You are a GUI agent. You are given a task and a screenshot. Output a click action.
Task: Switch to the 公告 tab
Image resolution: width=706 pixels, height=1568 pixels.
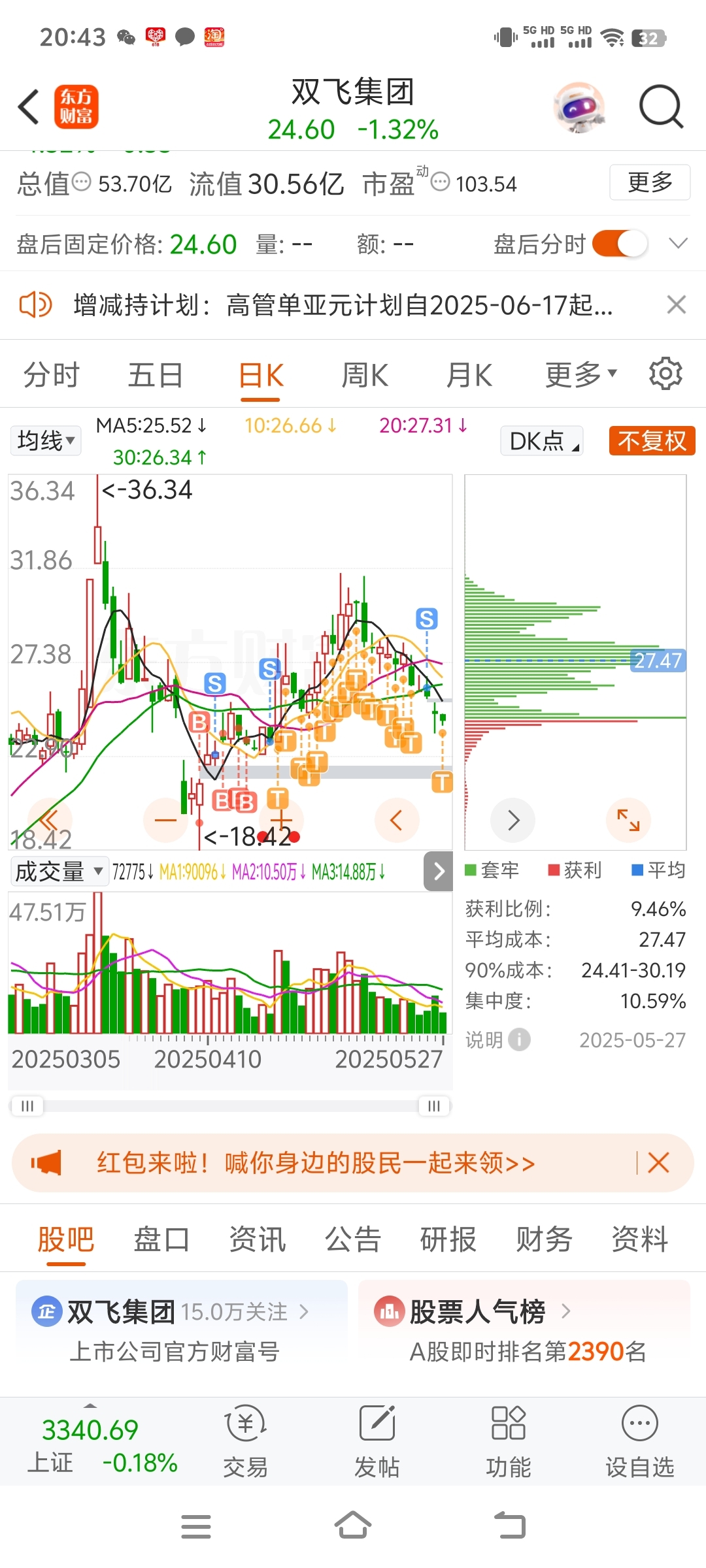click(x=353, y=1239)
